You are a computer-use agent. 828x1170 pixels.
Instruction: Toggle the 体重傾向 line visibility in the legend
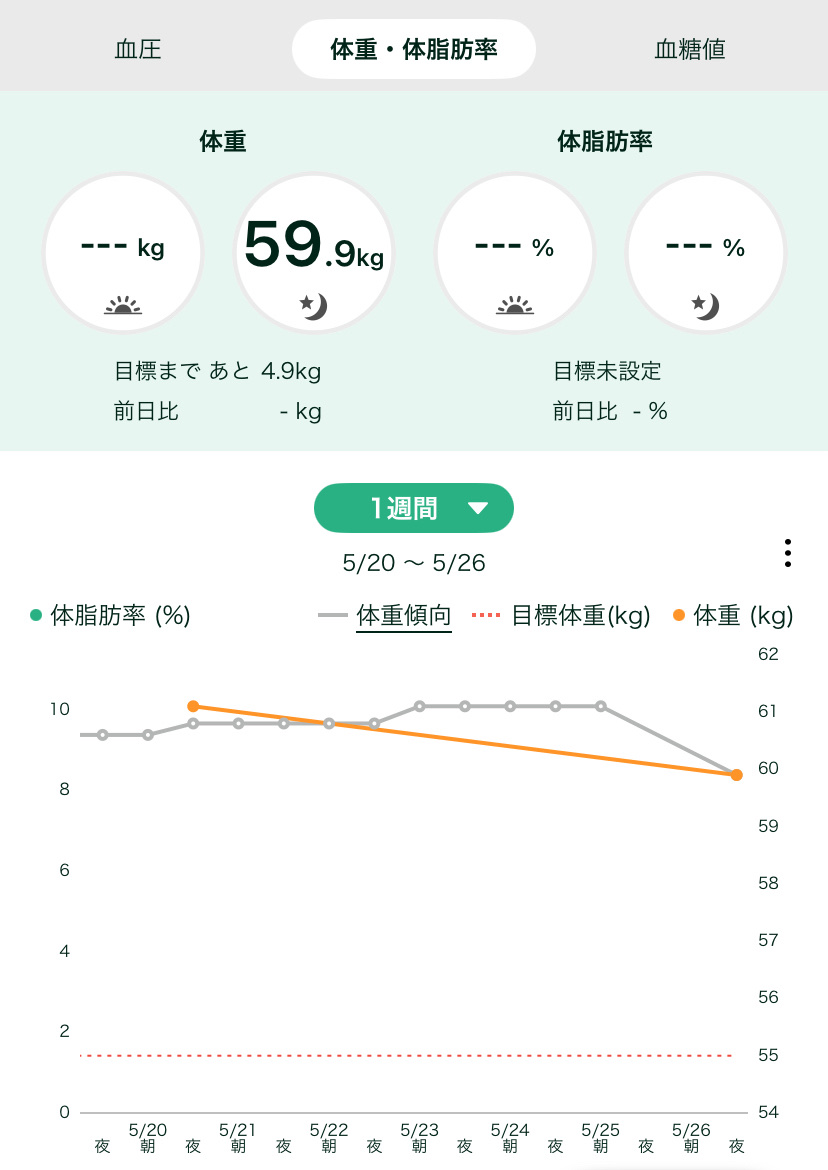point(404,616)
